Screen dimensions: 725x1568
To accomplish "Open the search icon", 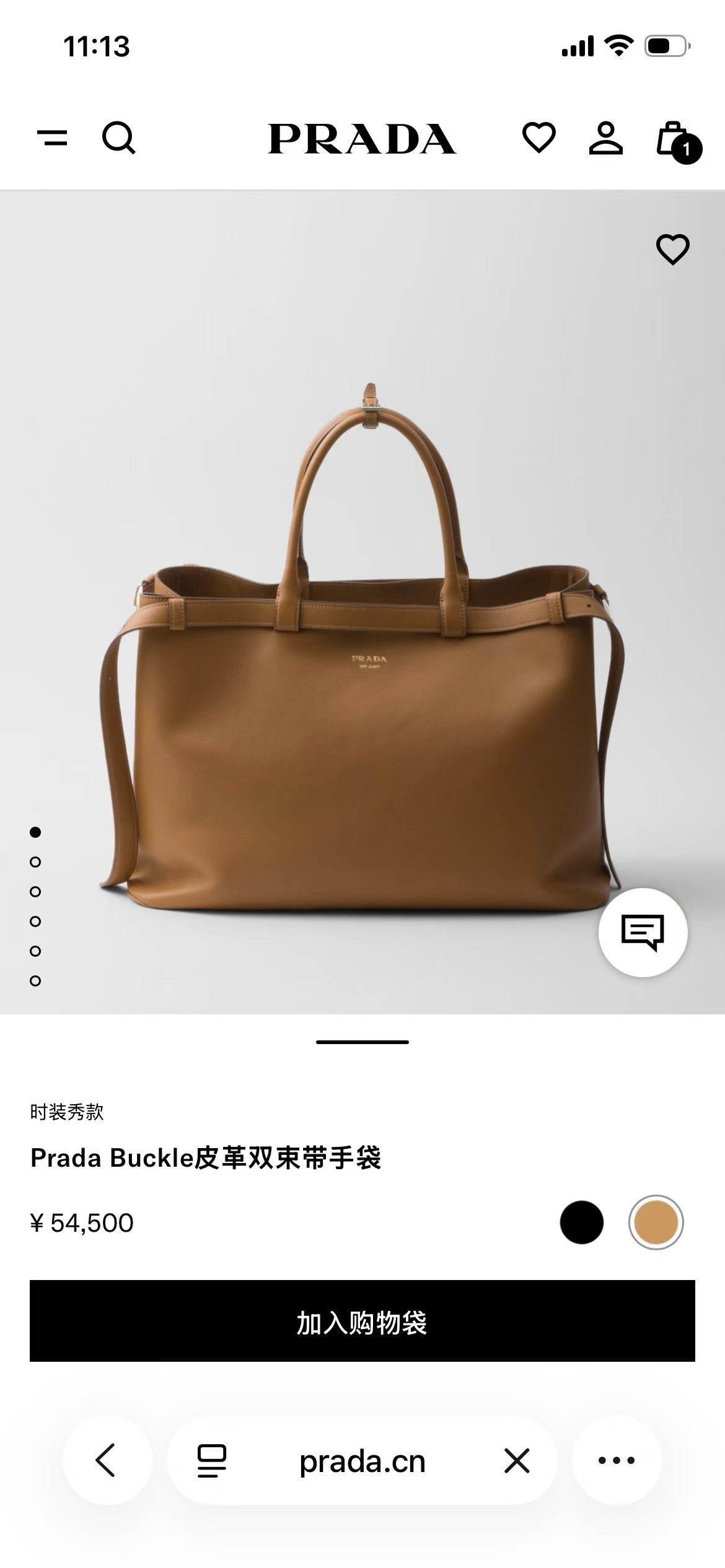I will click(118, 137).
